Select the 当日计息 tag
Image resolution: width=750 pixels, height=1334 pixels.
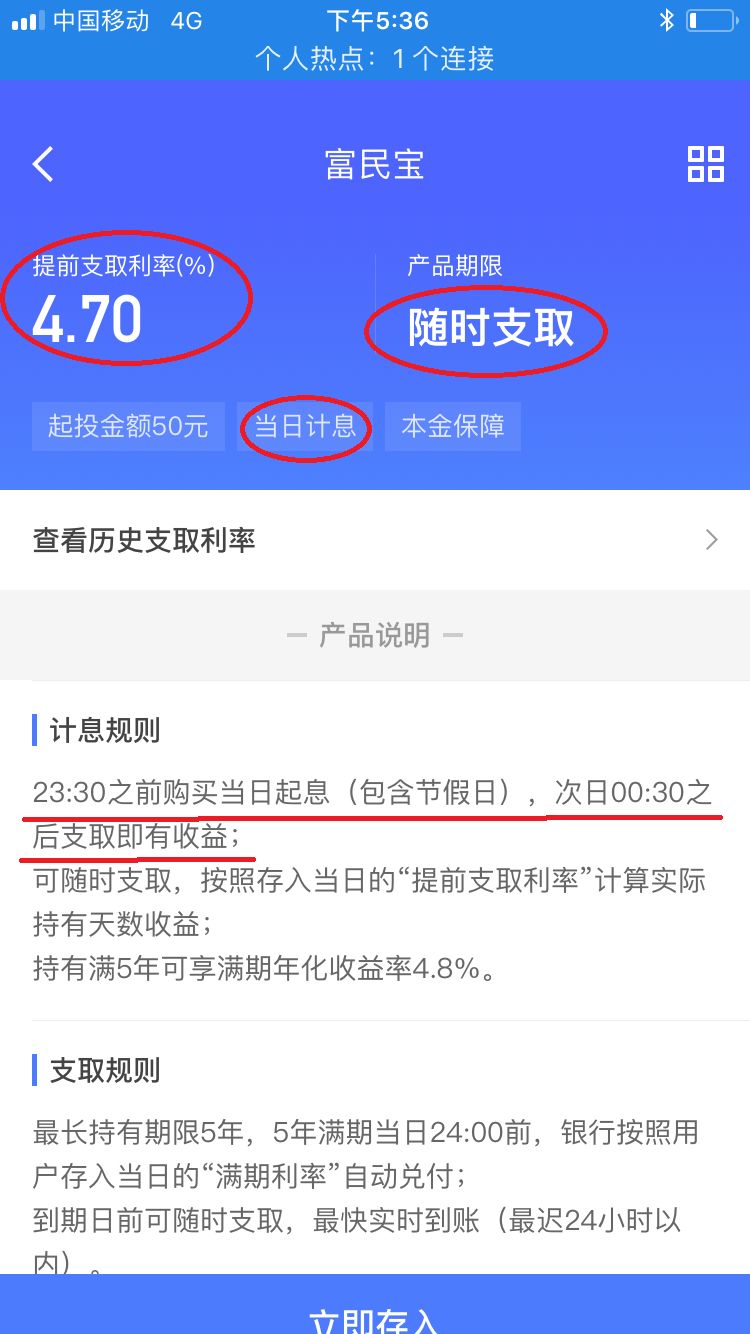click(x=305, y=426)
